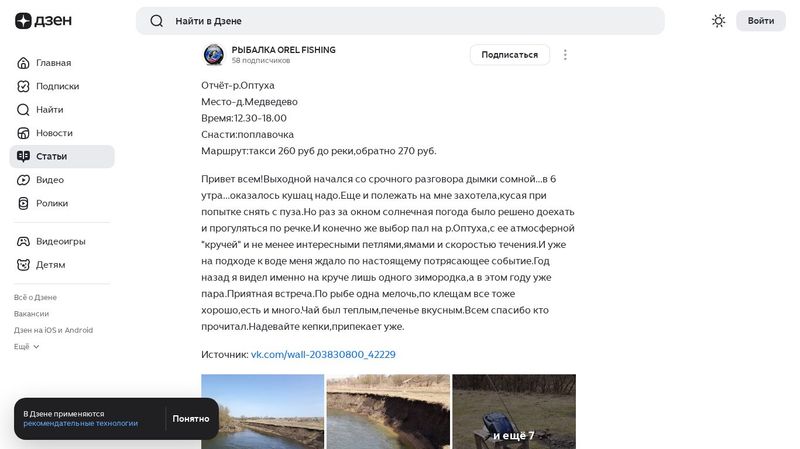Expand the Ещё footer menu
This screenshot has width=800, height=449.
pyautogui.click(x=27, y=347)
